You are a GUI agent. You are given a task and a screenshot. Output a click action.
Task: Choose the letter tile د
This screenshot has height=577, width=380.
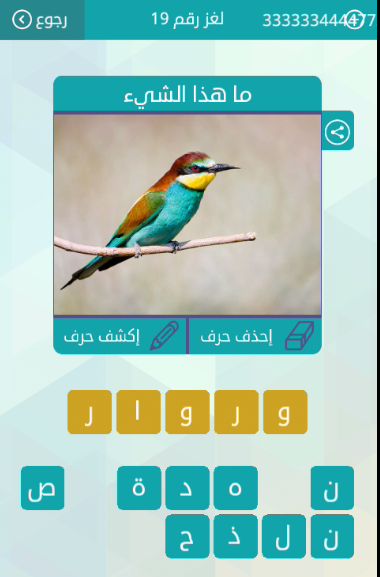coord(187,488)
